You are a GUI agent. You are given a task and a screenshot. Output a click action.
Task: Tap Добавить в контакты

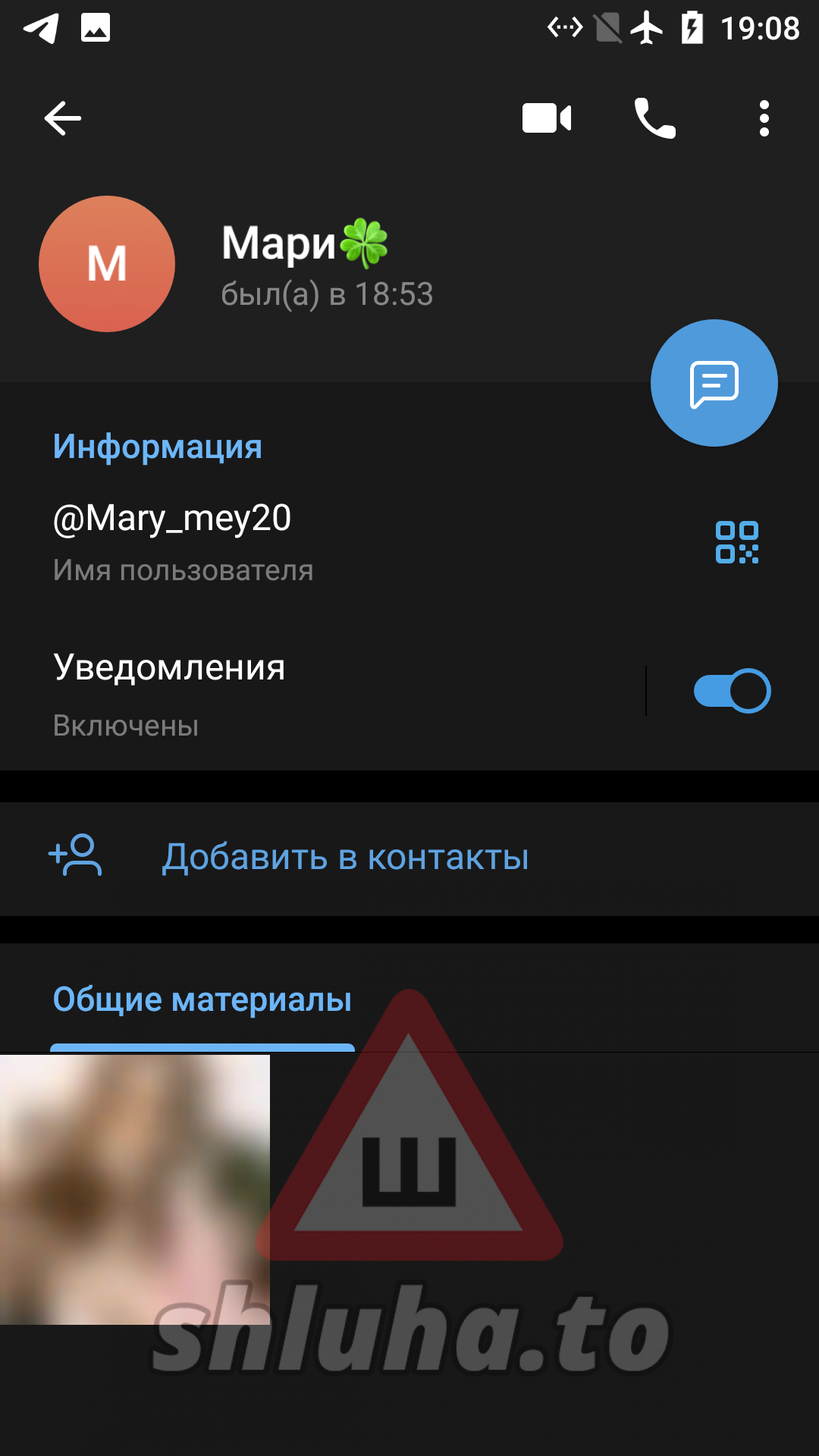pos(345,857)
